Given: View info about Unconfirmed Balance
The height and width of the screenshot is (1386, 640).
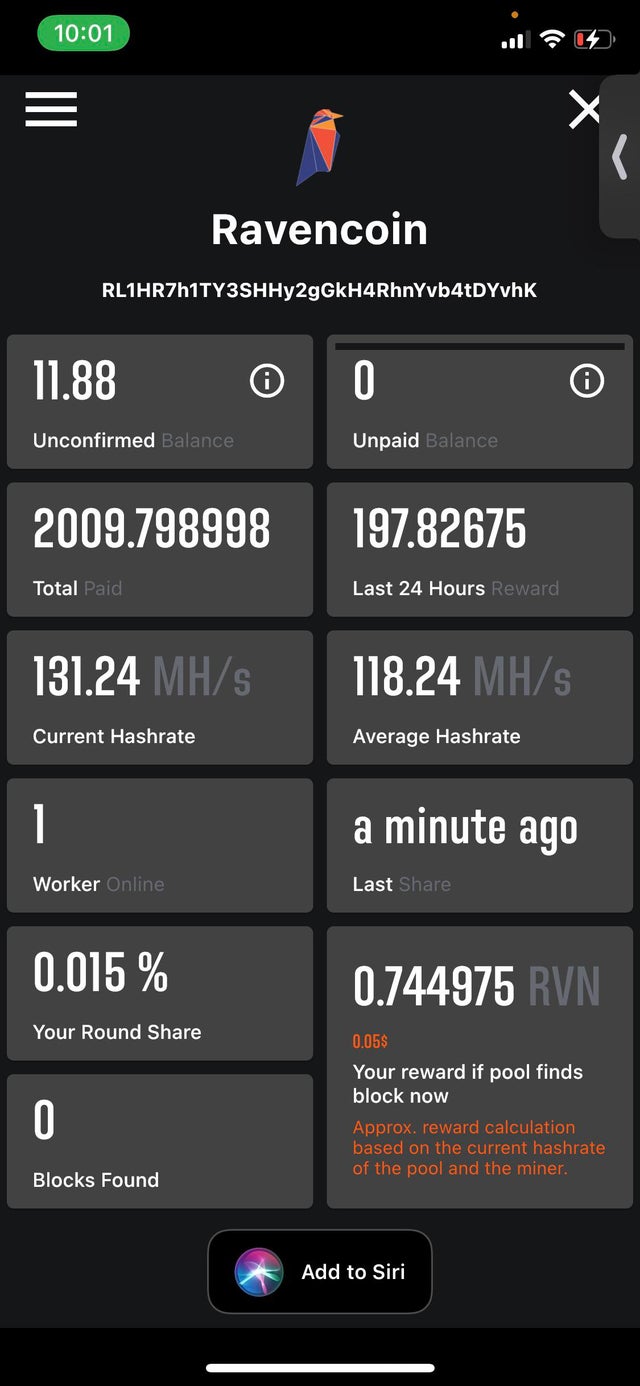Looking at the screenshot, I should [x=267, y=381].
